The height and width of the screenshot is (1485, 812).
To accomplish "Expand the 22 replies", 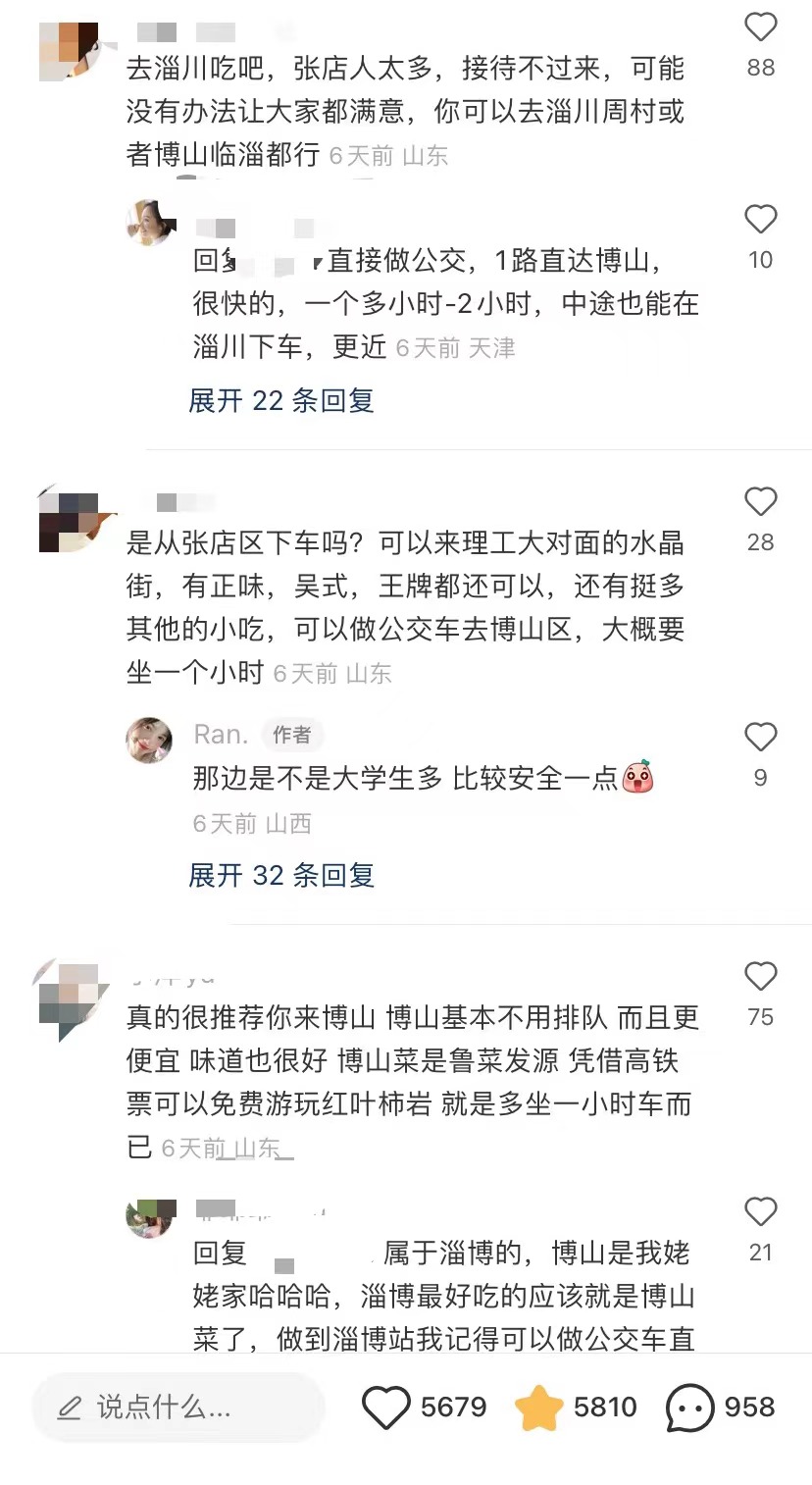I will [281, 400].
